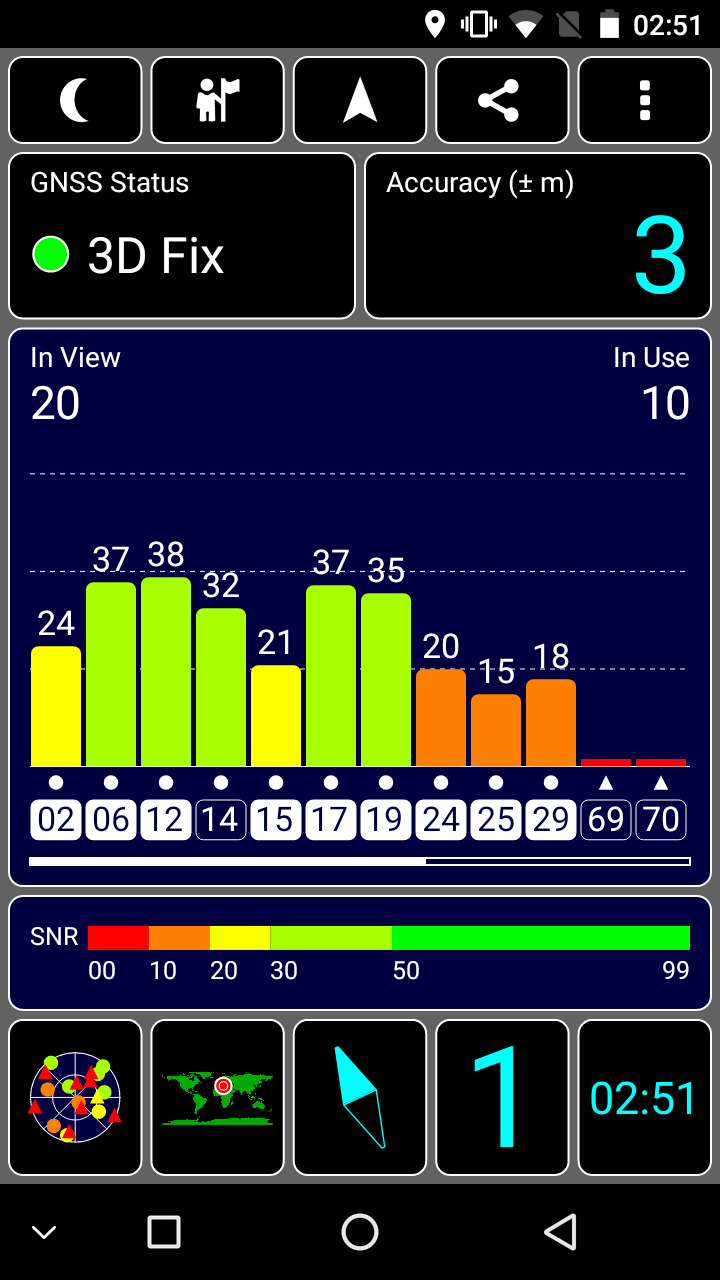
Task: Open the compass tile
Action: [x=360, y=1097]
